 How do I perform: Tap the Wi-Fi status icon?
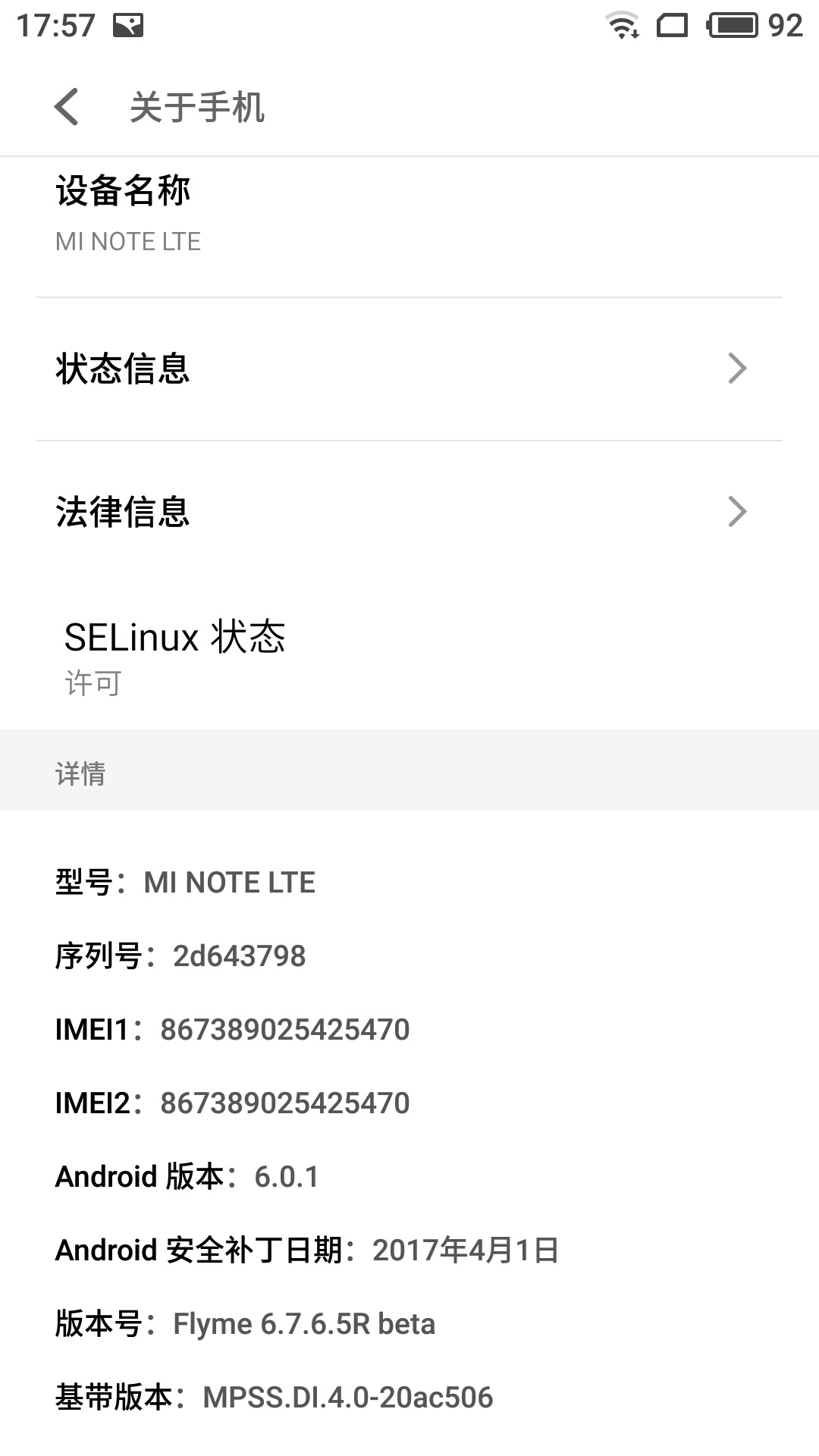pos(622,24)
